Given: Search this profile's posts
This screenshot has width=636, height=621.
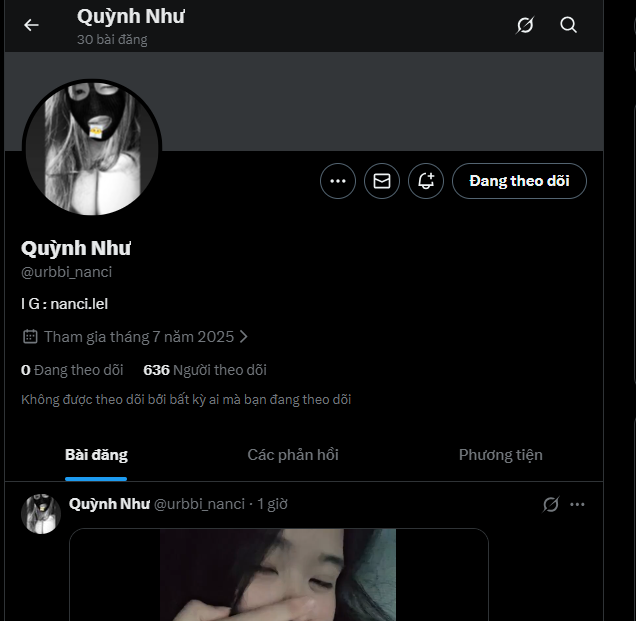Looking at the screenshot, I should pyautogui.click(x=569, y=25).
